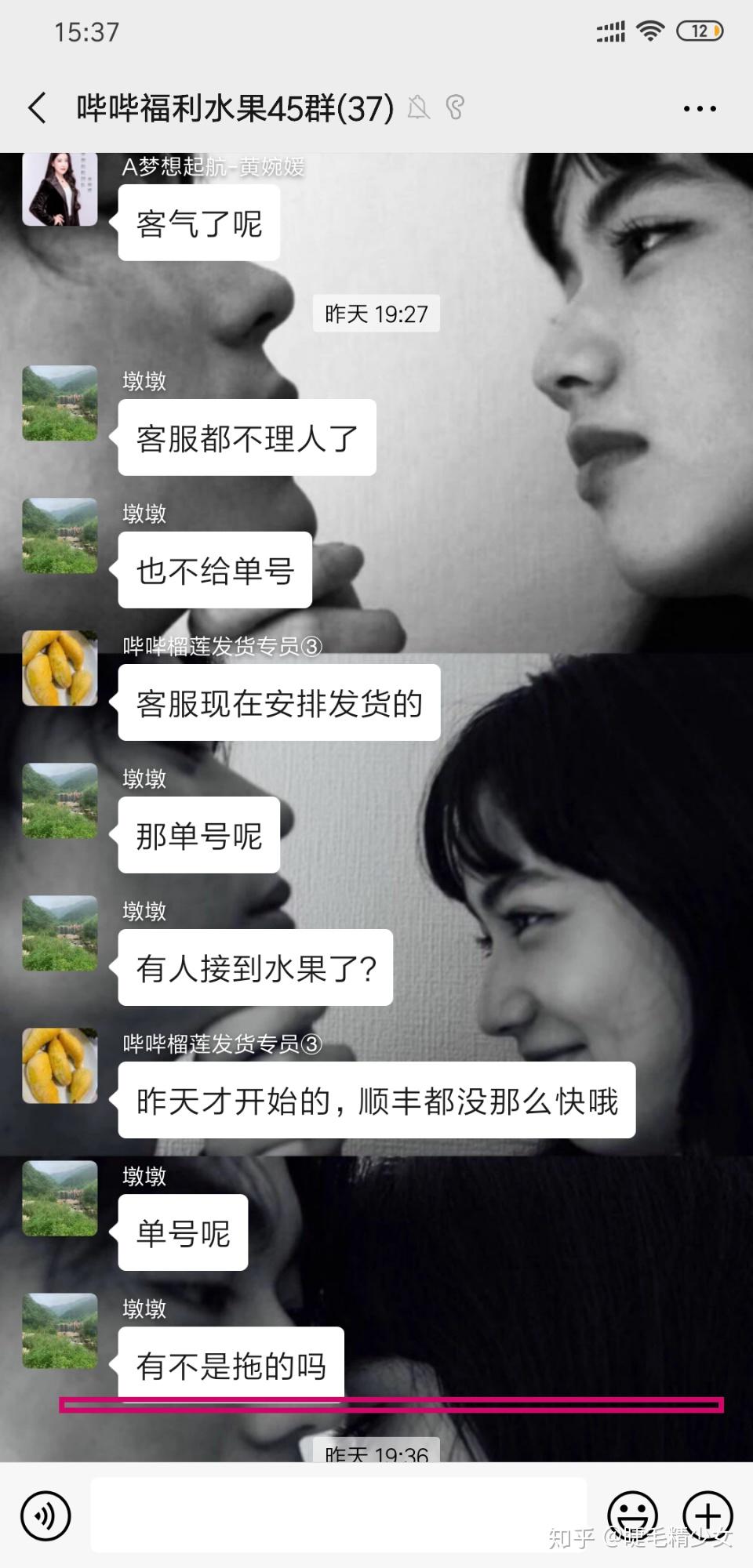The image size is (753, 1568).
Task: Tap 黄婉媛's profile avatar
Action: point(59,189)
